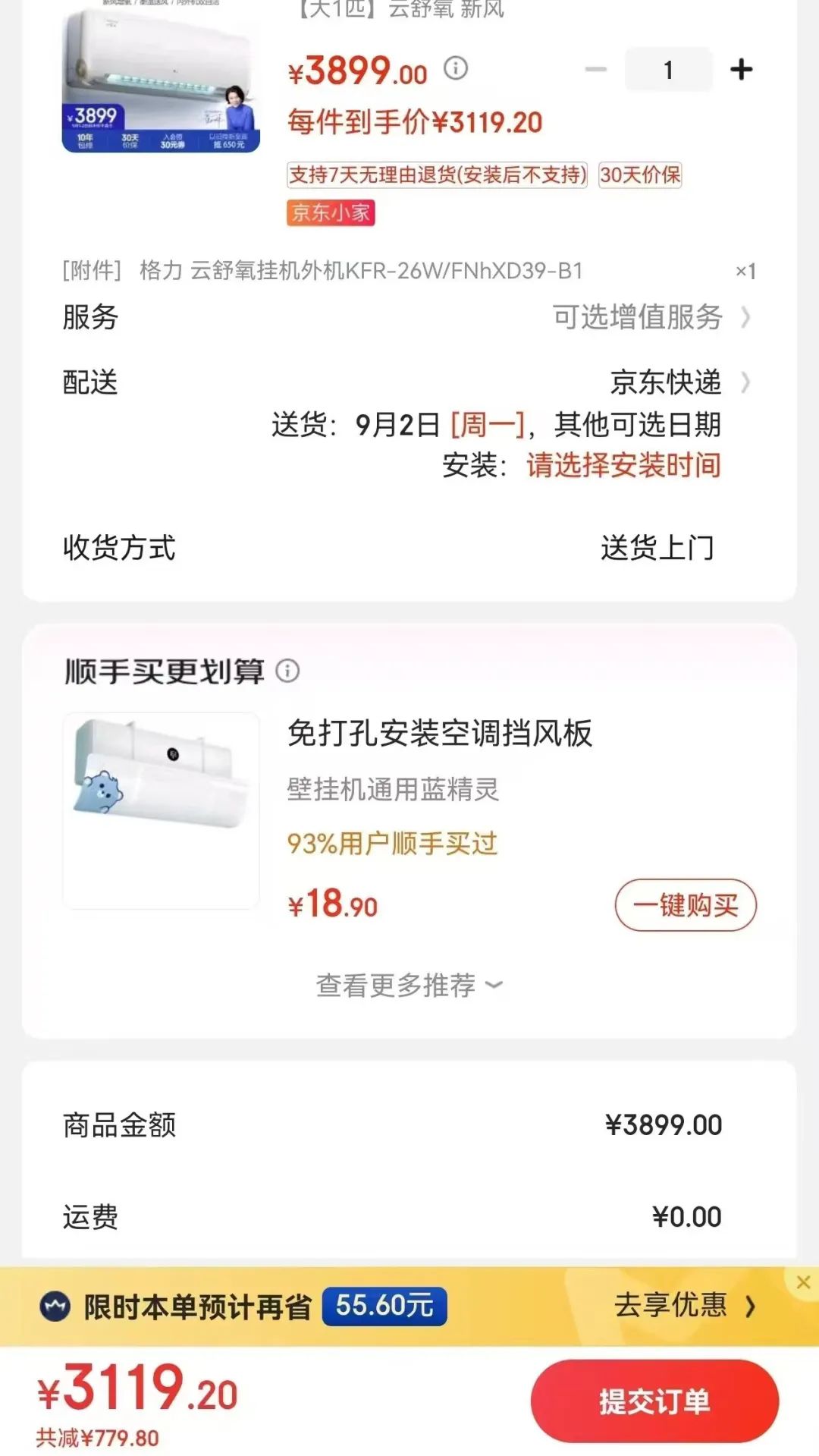This screenshot has height=1456, width=819.
Task: Expand 查看更多推荐 recommendations
Action: 409,985
